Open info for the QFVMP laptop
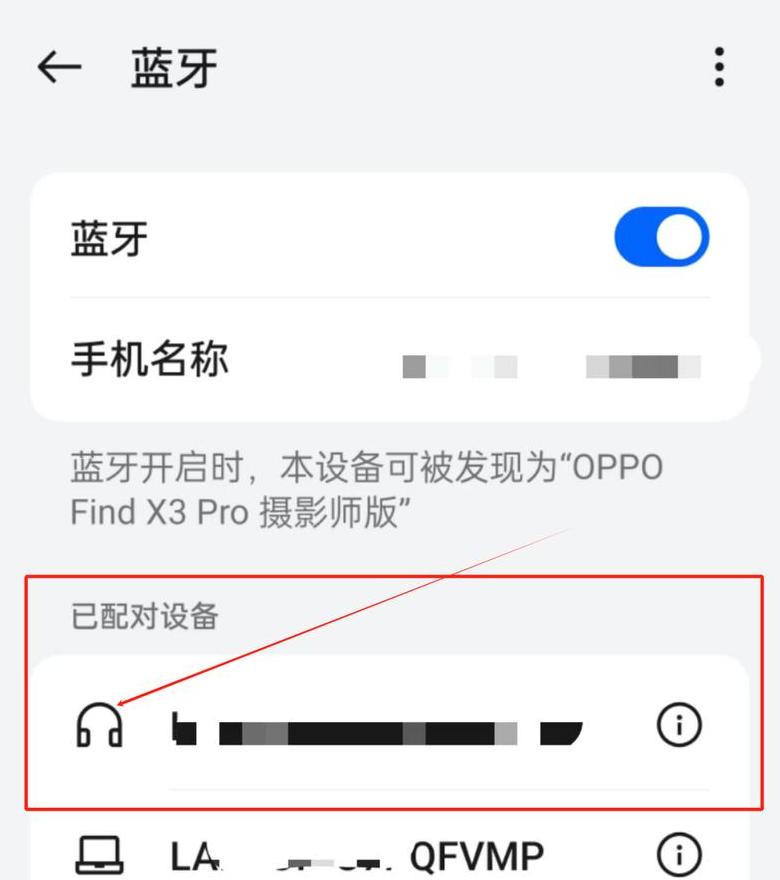 click(x=679, y=857)
